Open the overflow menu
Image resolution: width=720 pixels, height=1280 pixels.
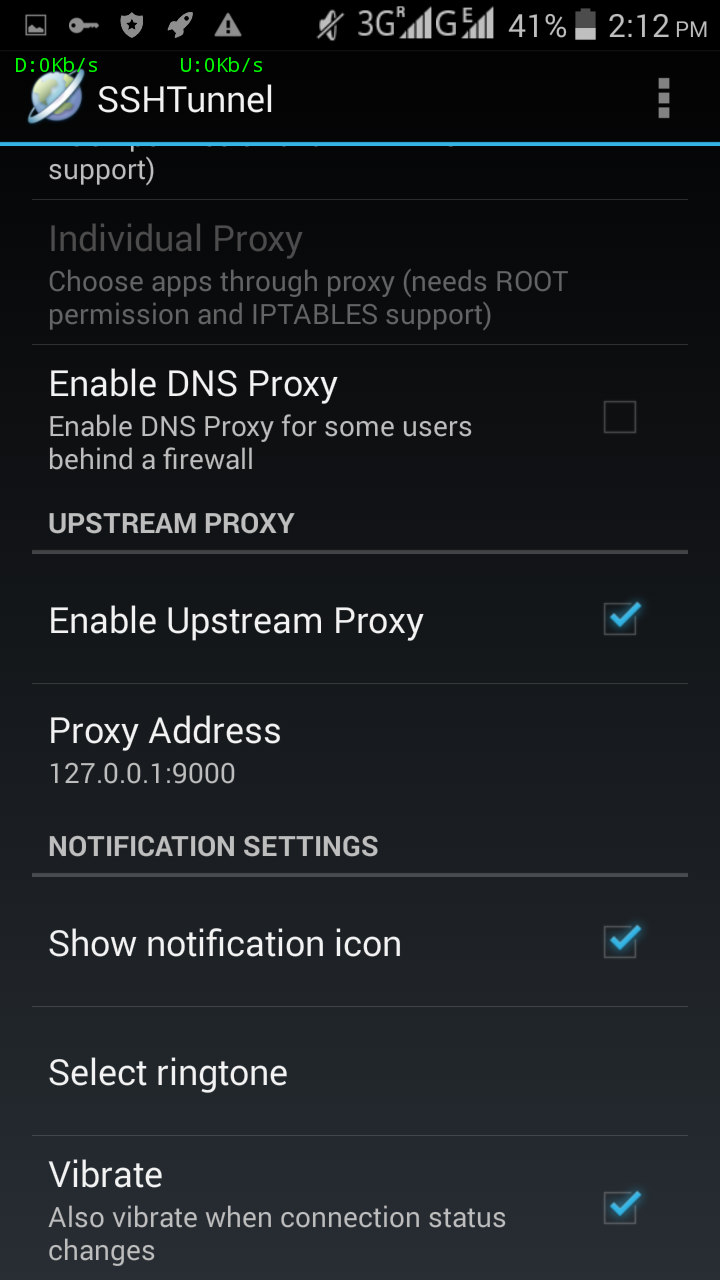tap(663, 99)
